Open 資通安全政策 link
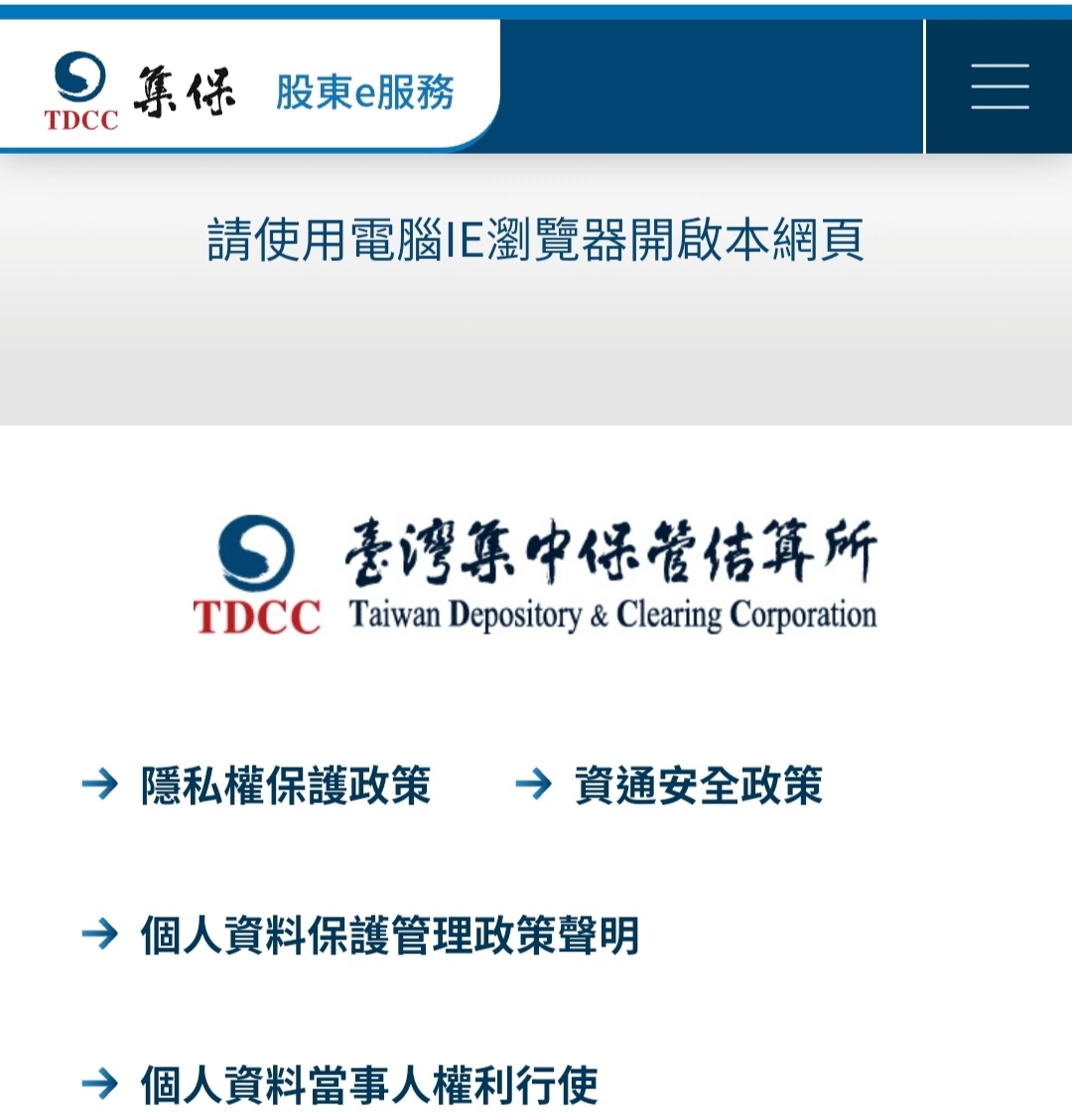Screen dimensions: 1072x1120 point(697,785)
